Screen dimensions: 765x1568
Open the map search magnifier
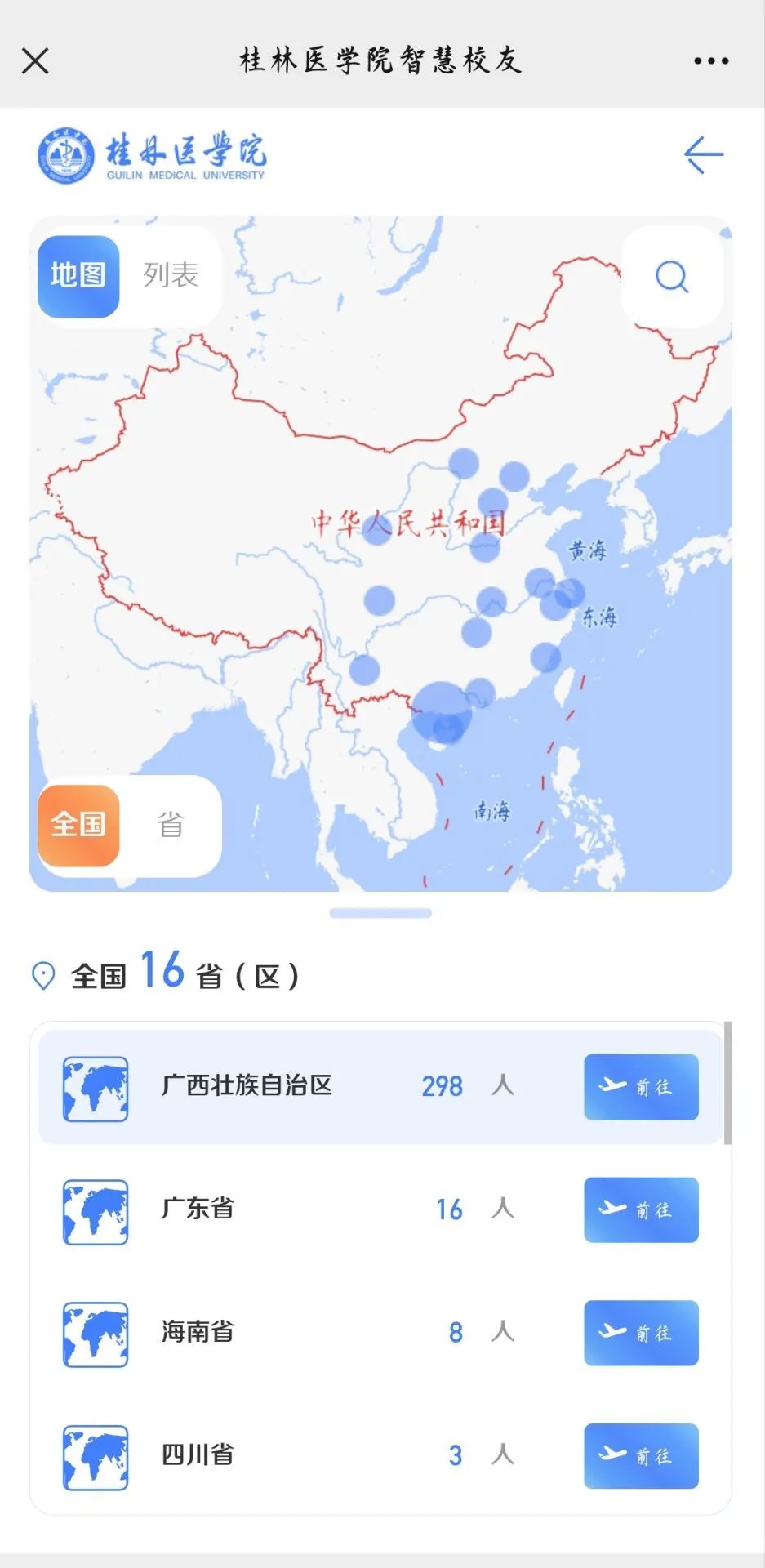point(672,277)
